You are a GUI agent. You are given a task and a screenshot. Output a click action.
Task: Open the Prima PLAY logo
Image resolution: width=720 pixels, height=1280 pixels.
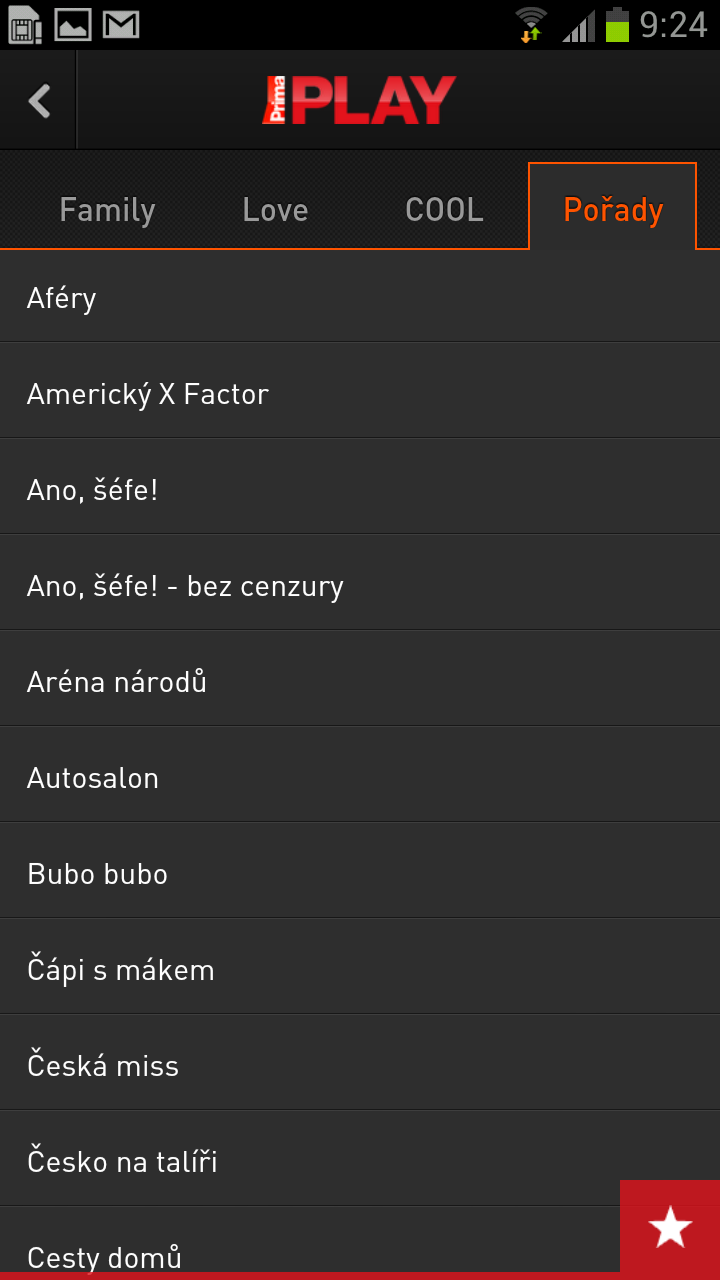point(358,99)
